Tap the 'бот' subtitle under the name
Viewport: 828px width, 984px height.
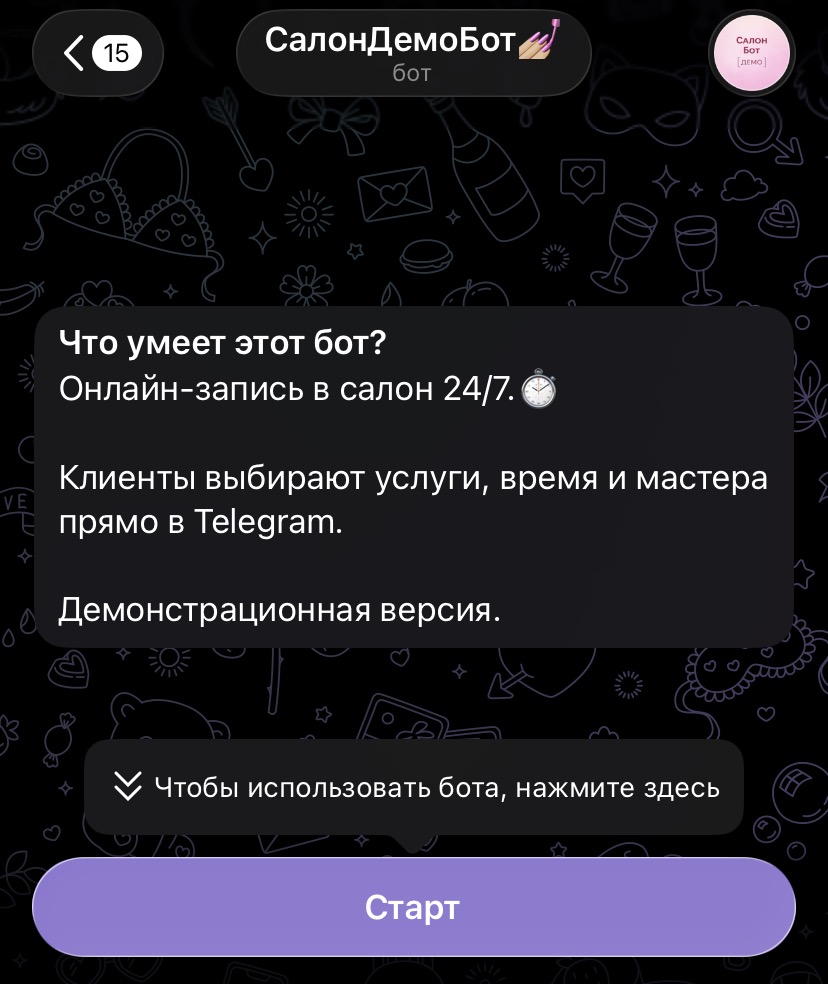413,72
